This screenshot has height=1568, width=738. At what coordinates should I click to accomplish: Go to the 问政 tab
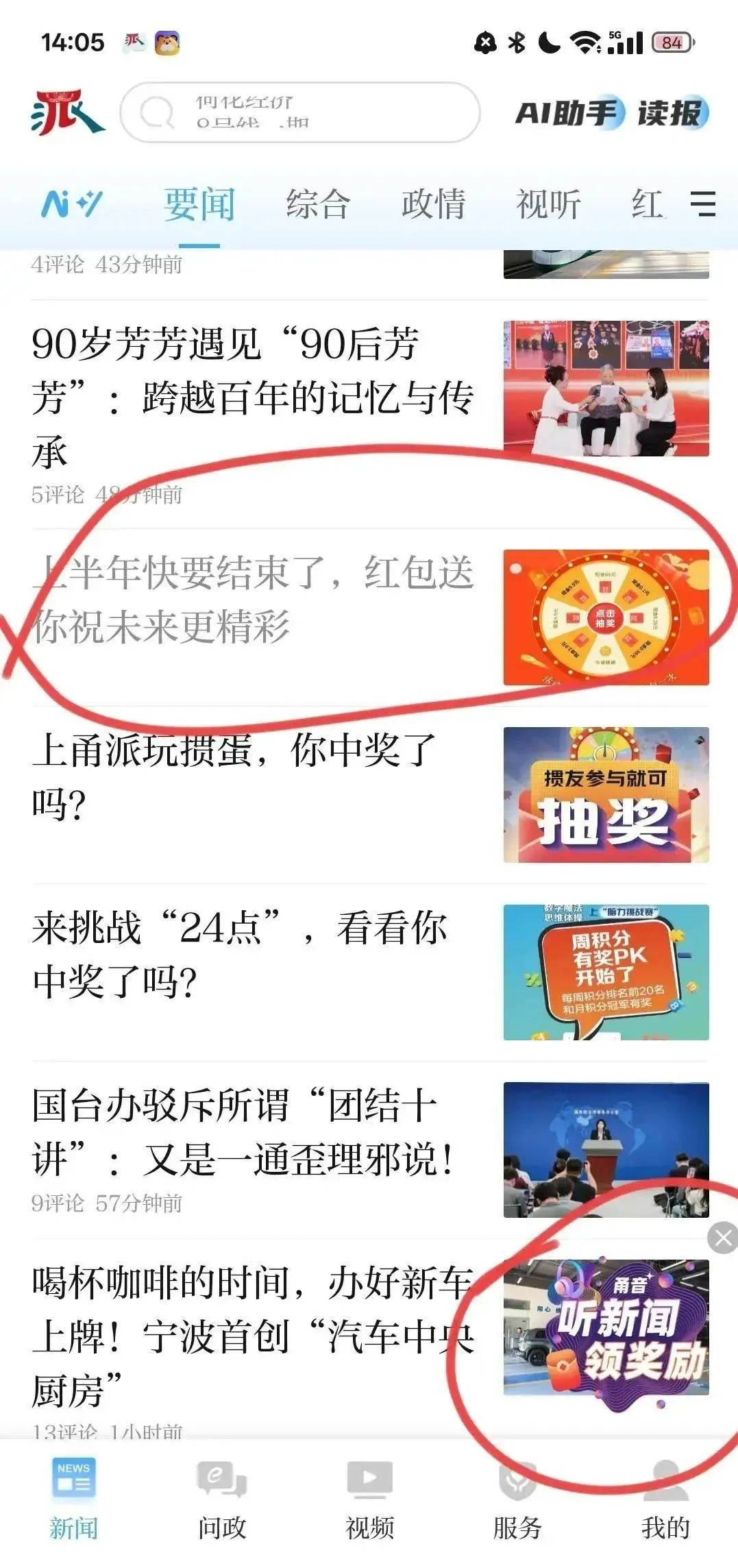221,1499
